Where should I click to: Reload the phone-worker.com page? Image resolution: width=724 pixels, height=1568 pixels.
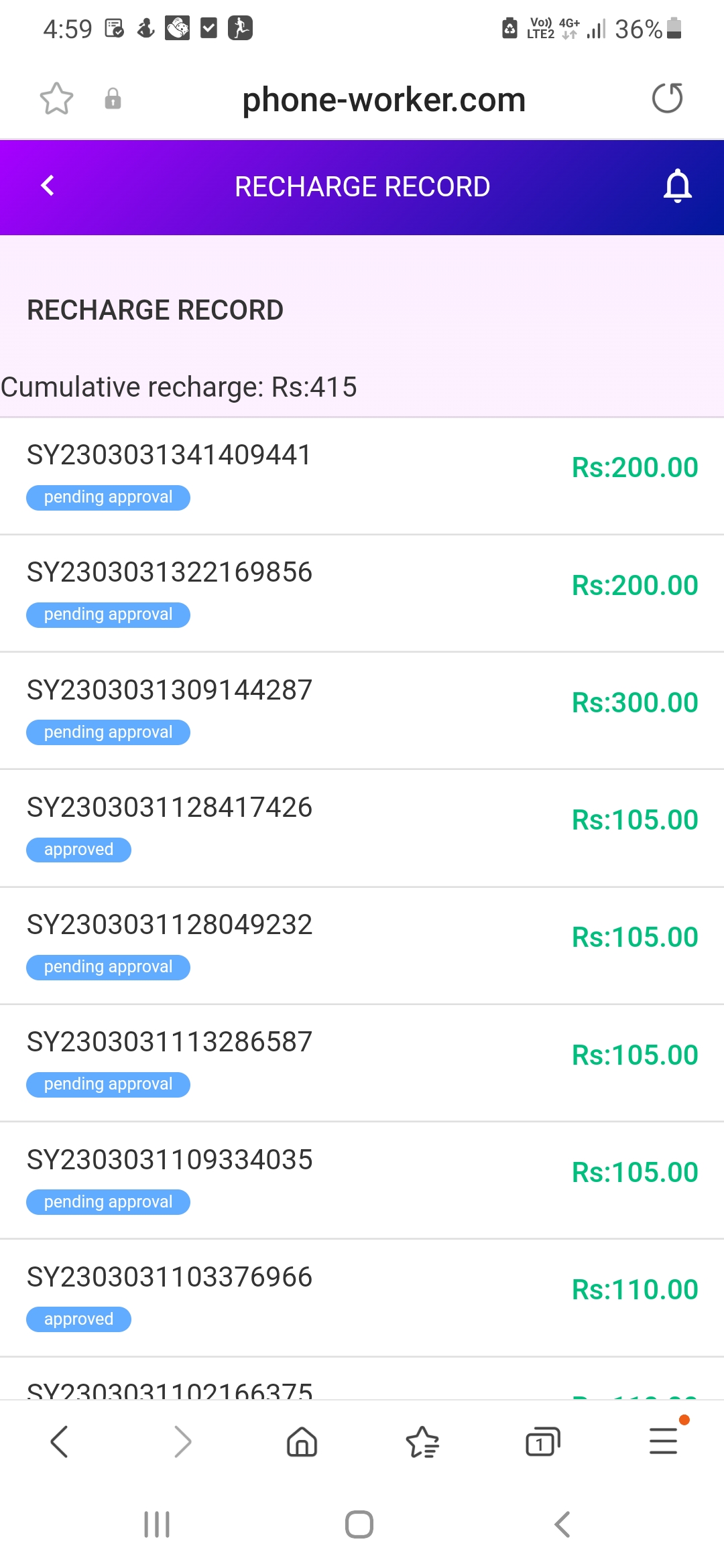(667, 99)
